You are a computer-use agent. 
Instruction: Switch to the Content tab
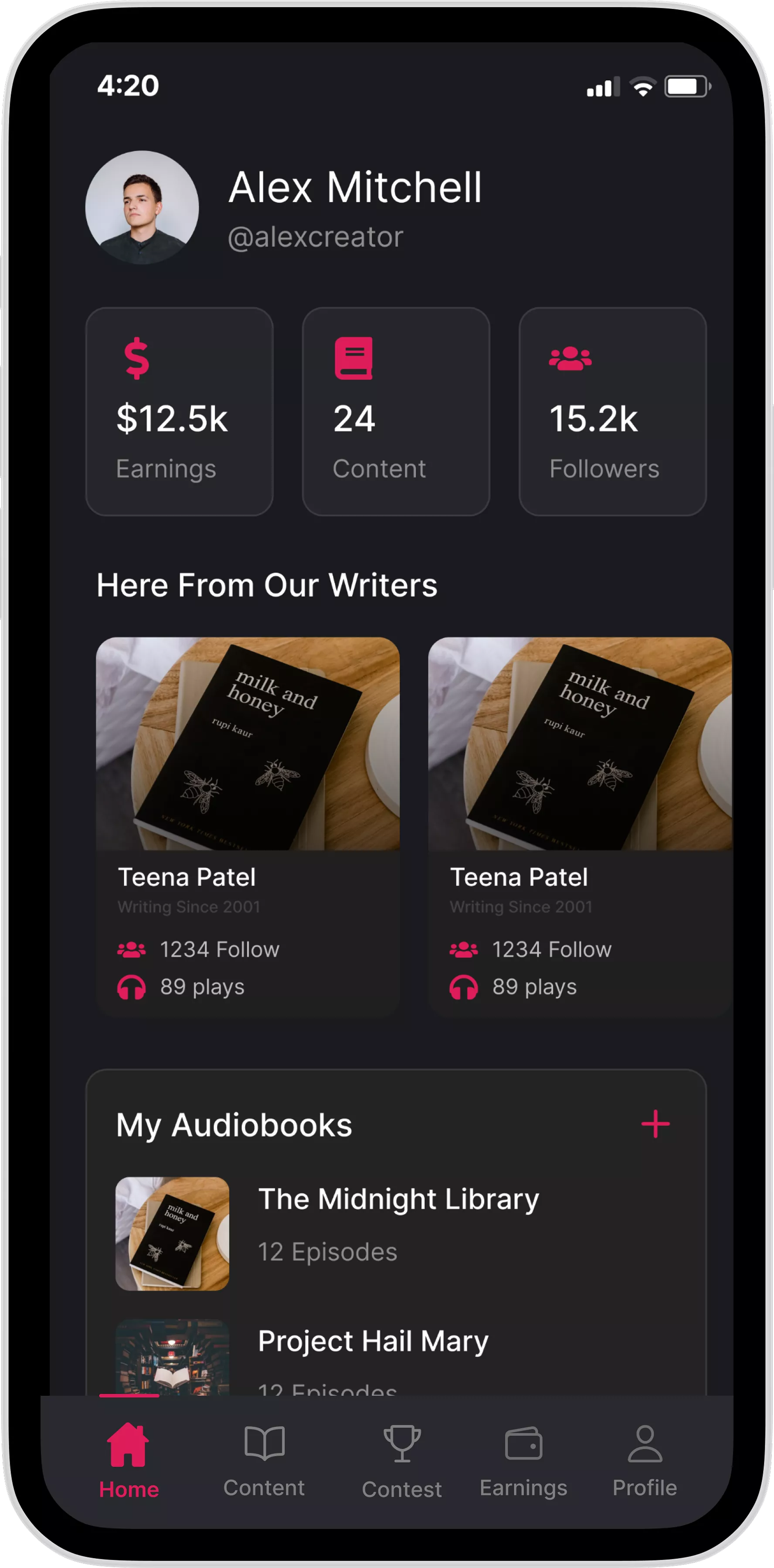(264, 1461)
